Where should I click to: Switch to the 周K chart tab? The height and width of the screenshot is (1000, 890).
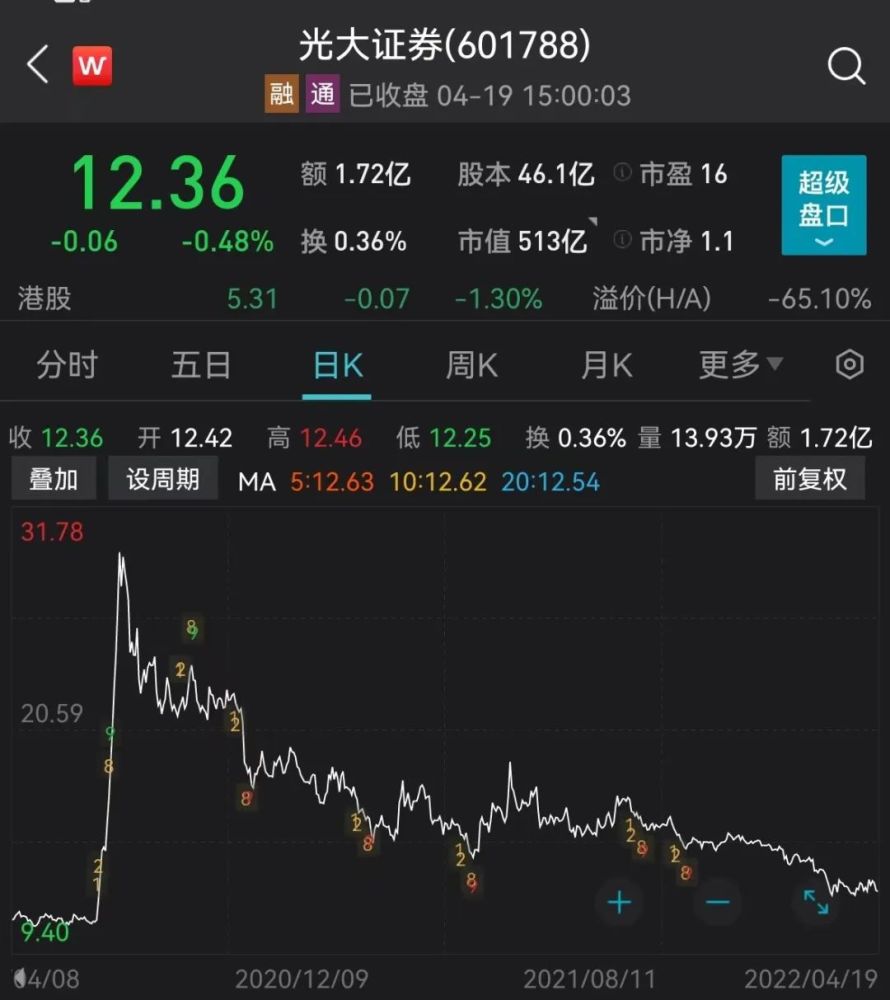[x=471, y=366]
